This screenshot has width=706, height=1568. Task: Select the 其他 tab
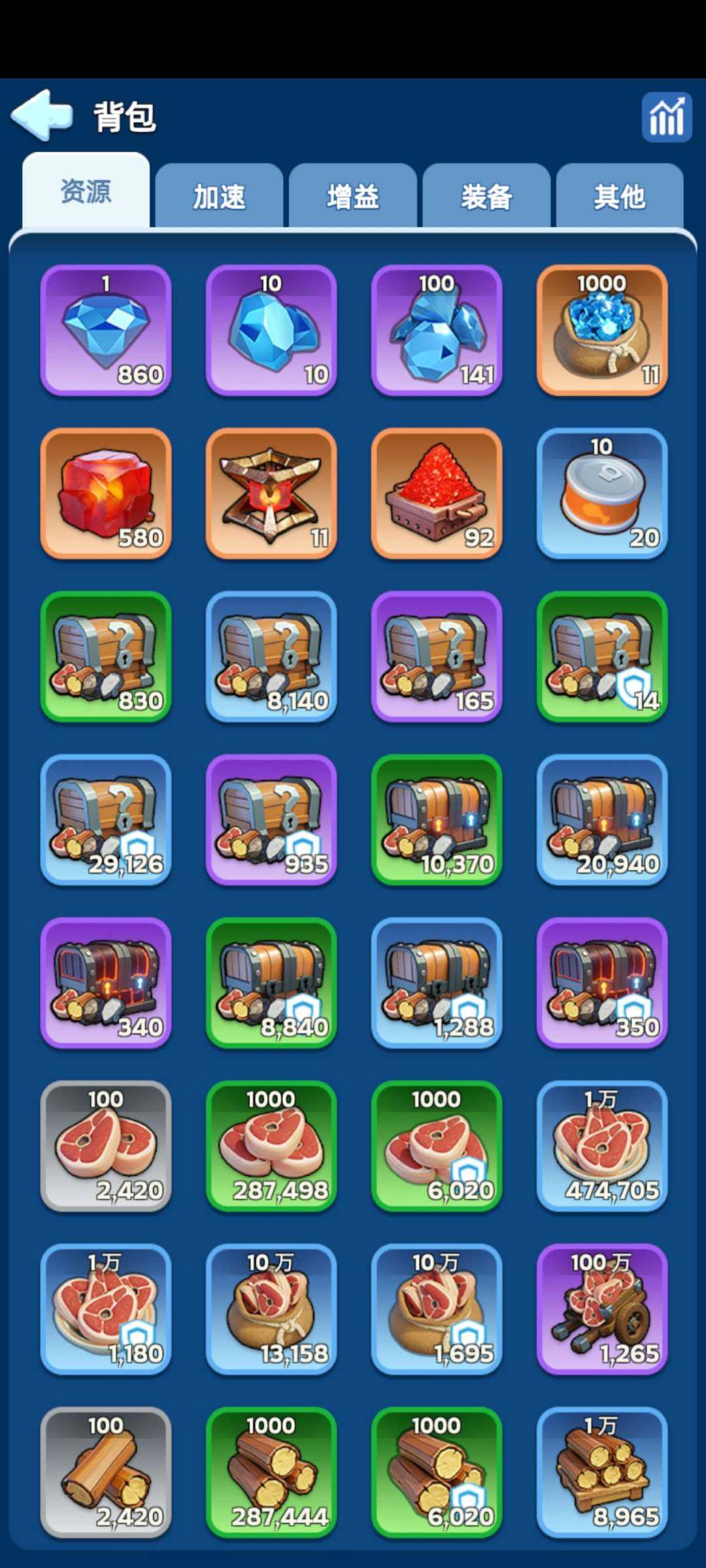[x=620, y=196]
